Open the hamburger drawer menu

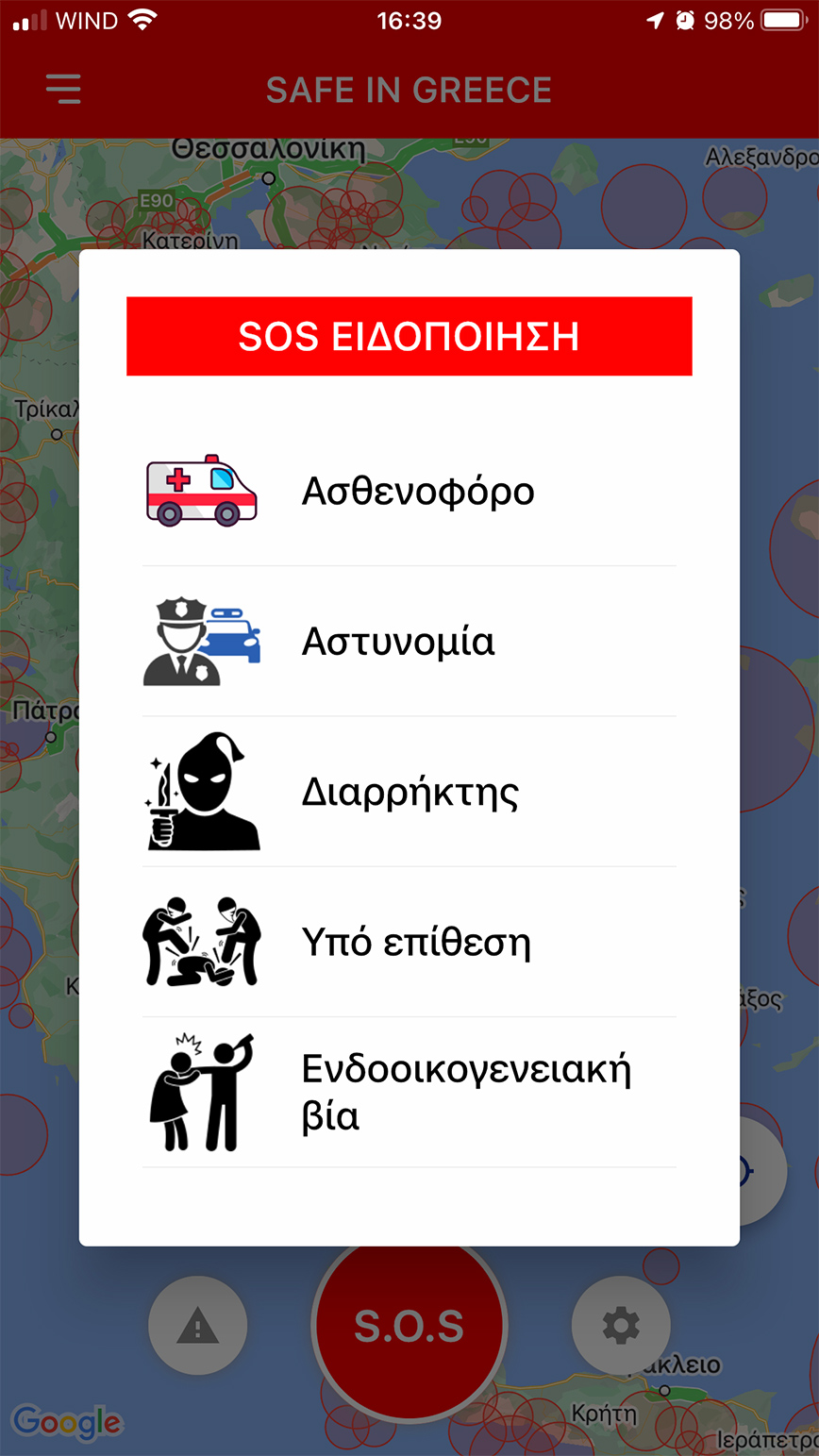tap(63, 90)
